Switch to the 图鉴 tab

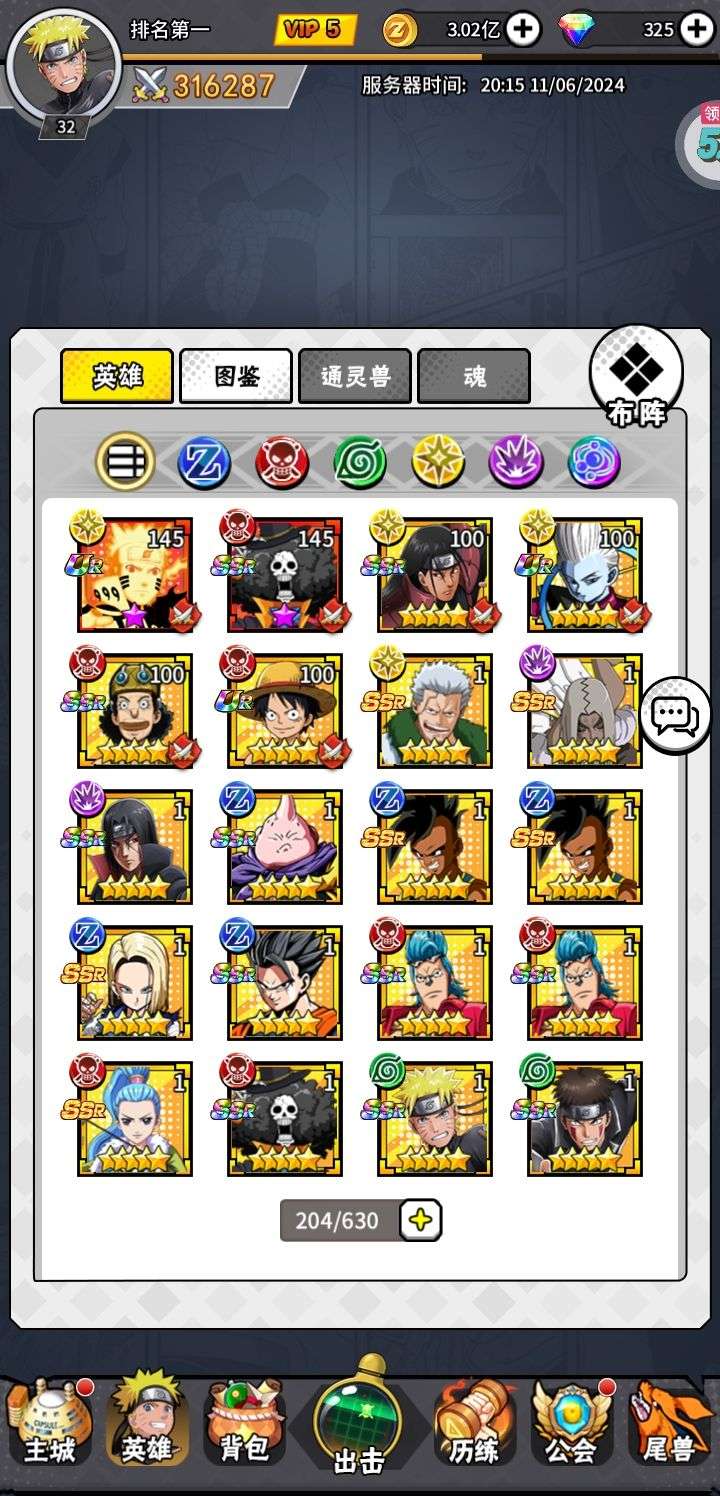click(236, 376)
